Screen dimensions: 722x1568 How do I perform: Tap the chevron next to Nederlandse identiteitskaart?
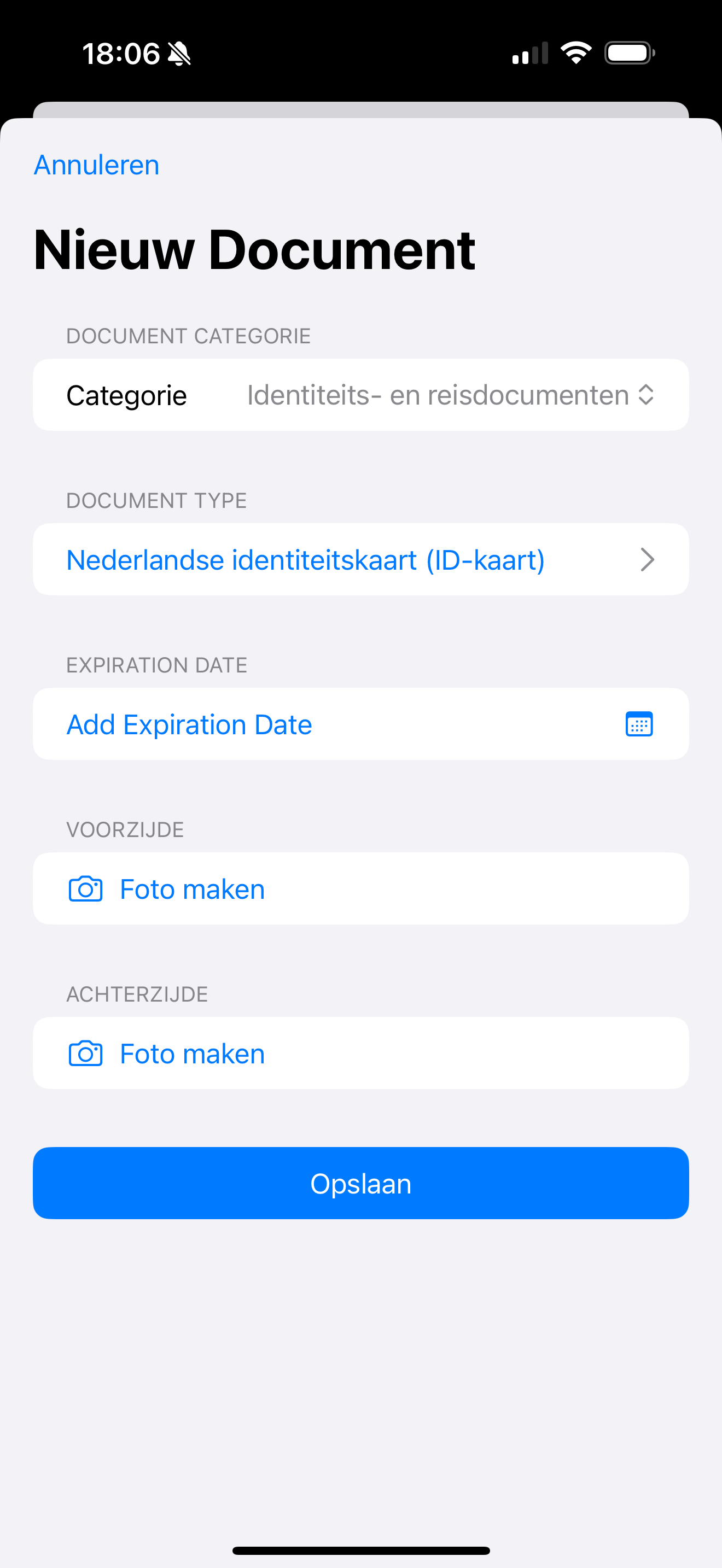(x=647, y=559)
